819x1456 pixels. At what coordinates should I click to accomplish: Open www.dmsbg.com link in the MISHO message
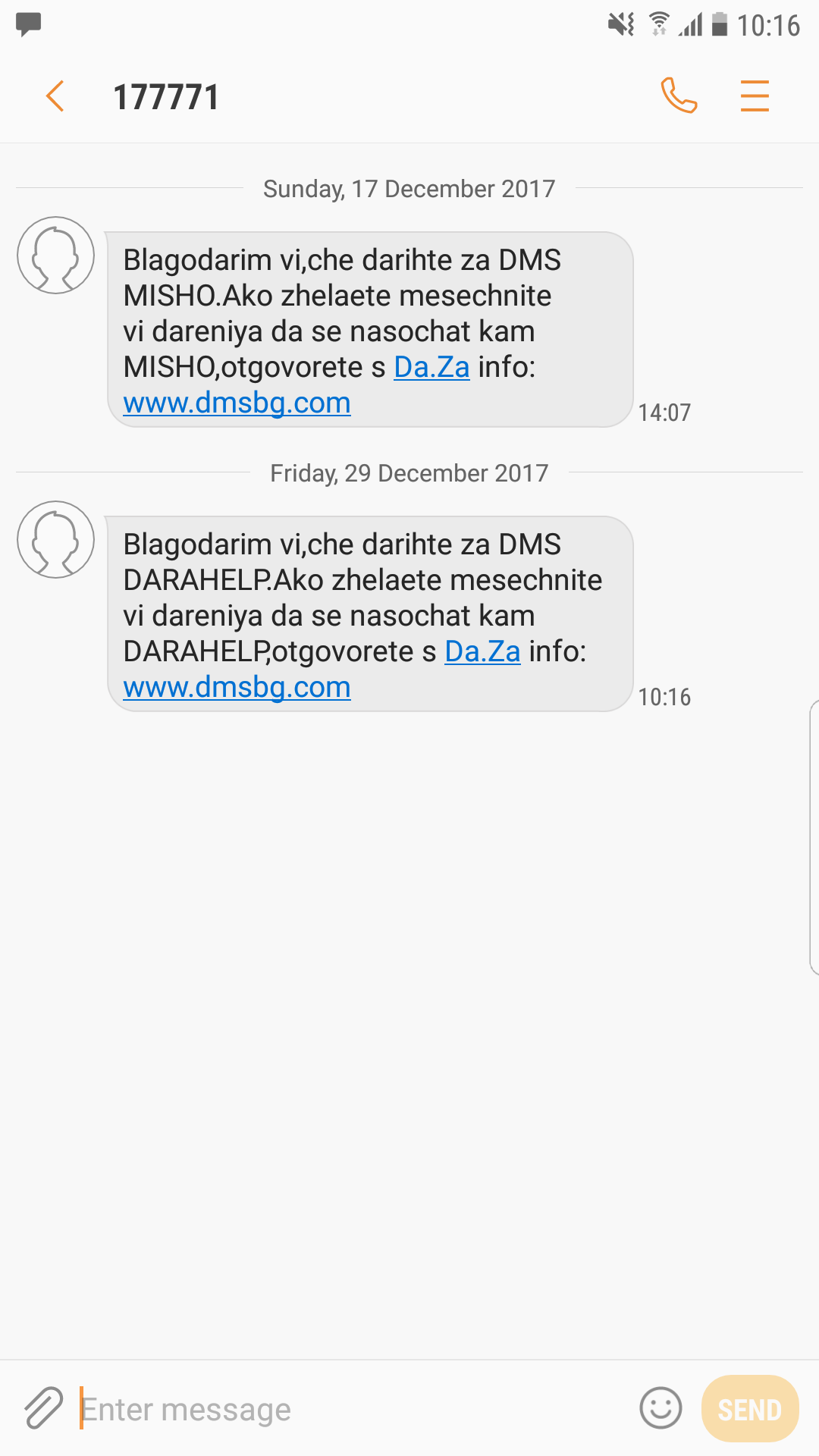[x=237, y=403]
